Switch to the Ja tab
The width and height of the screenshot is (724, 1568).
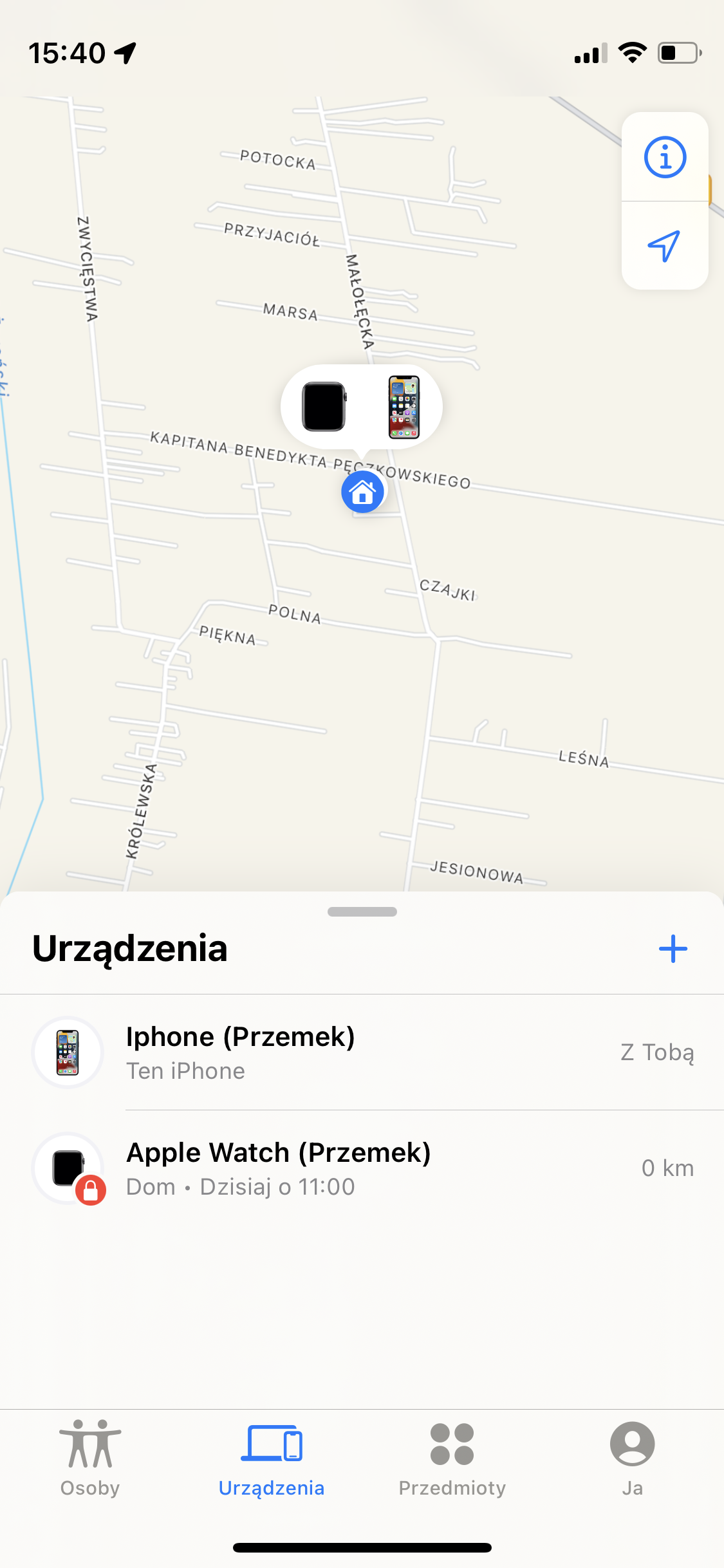[x=632, y=1459]
